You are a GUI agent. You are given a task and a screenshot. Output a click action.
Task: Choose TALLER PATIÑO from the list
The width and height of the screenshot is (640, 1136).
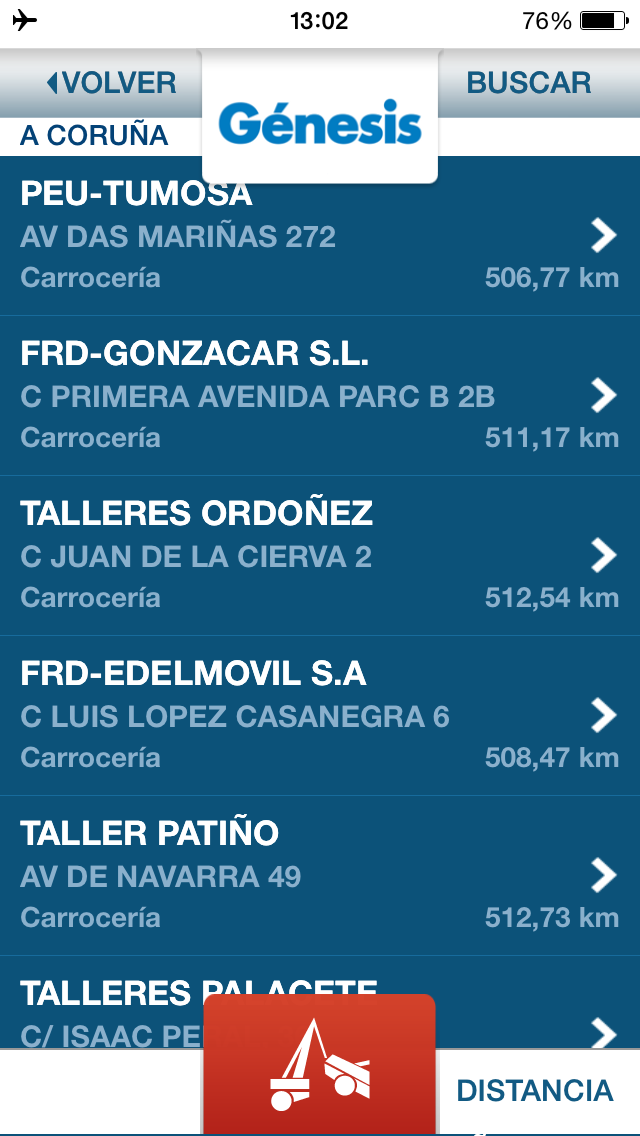tap(320, 876)
